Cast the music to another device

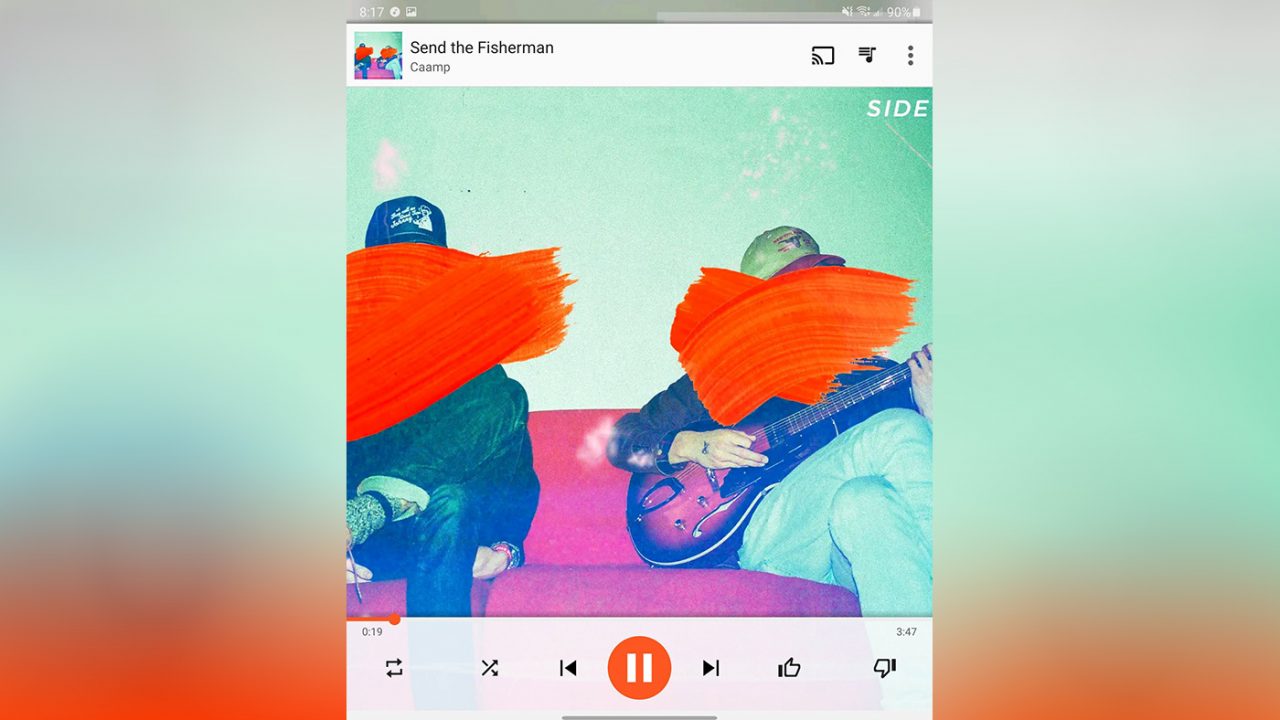tap(822, 56)
